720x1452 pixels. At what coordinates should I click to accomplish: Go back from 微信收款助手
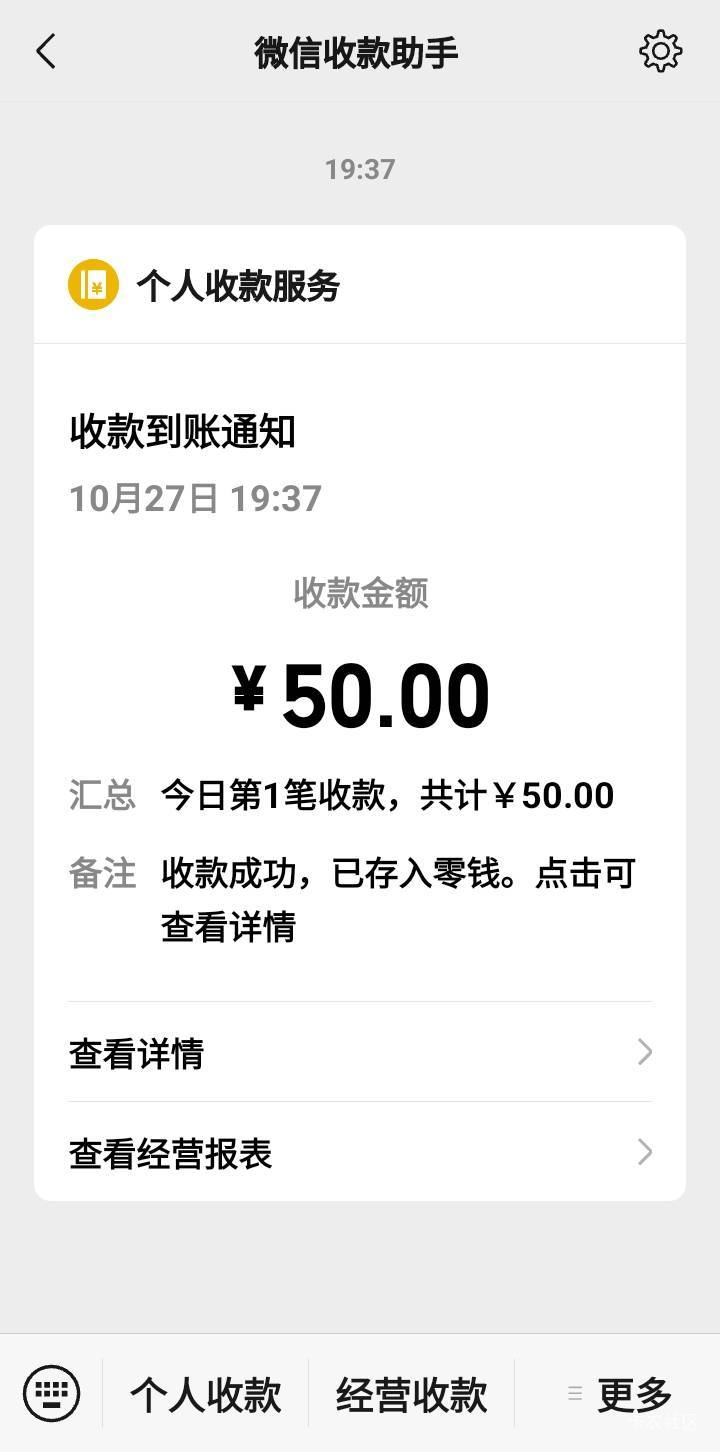(46, 51)
